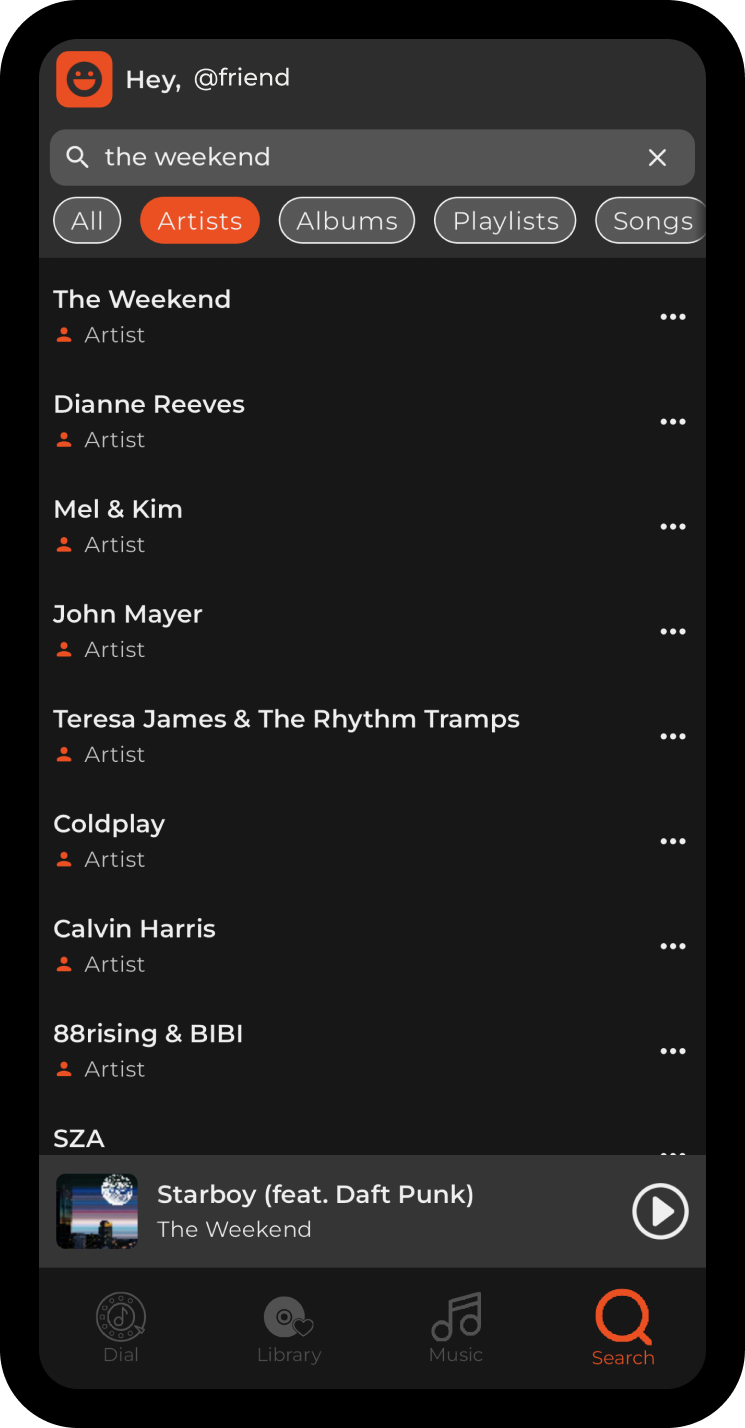Tap the artist icon next to Coldplay

click(x=64, y=859)
